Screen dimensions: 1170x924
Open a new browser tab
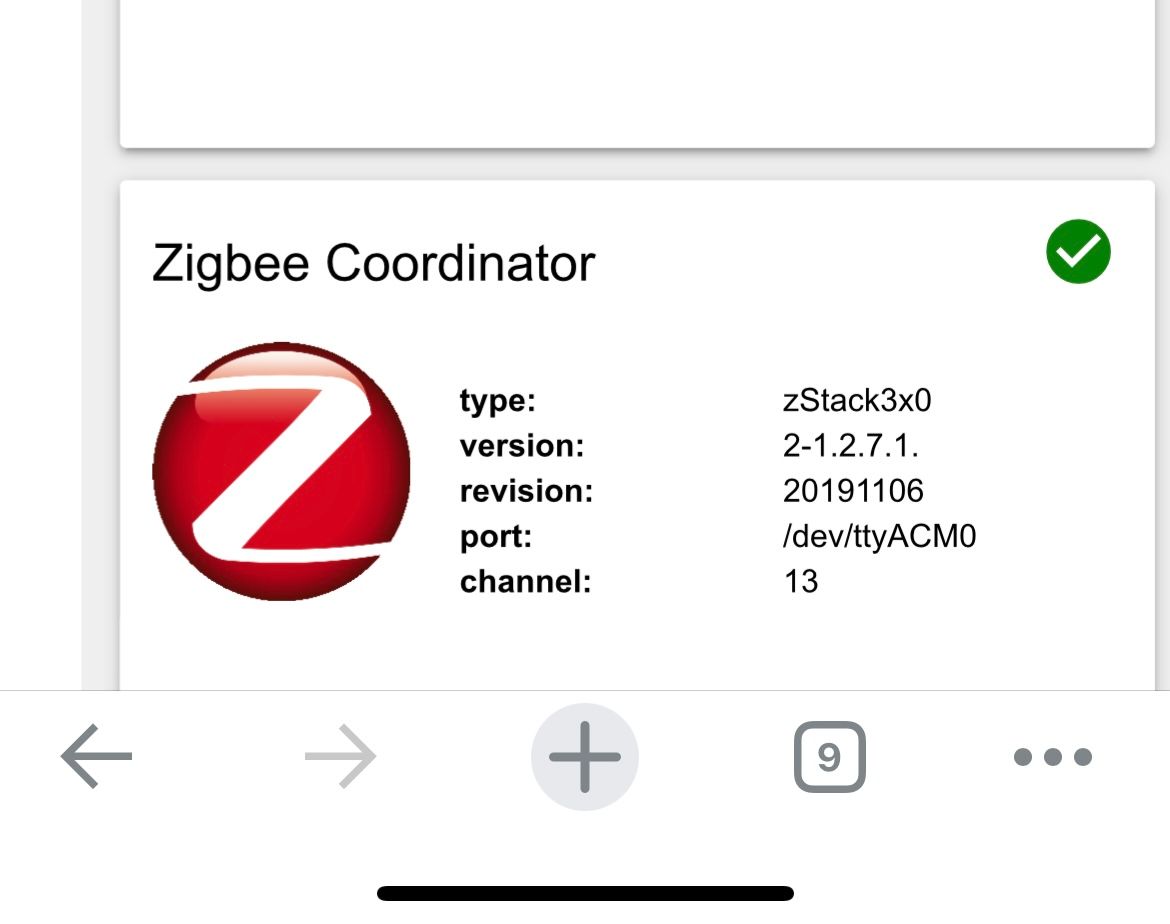(x=585, y=757)
